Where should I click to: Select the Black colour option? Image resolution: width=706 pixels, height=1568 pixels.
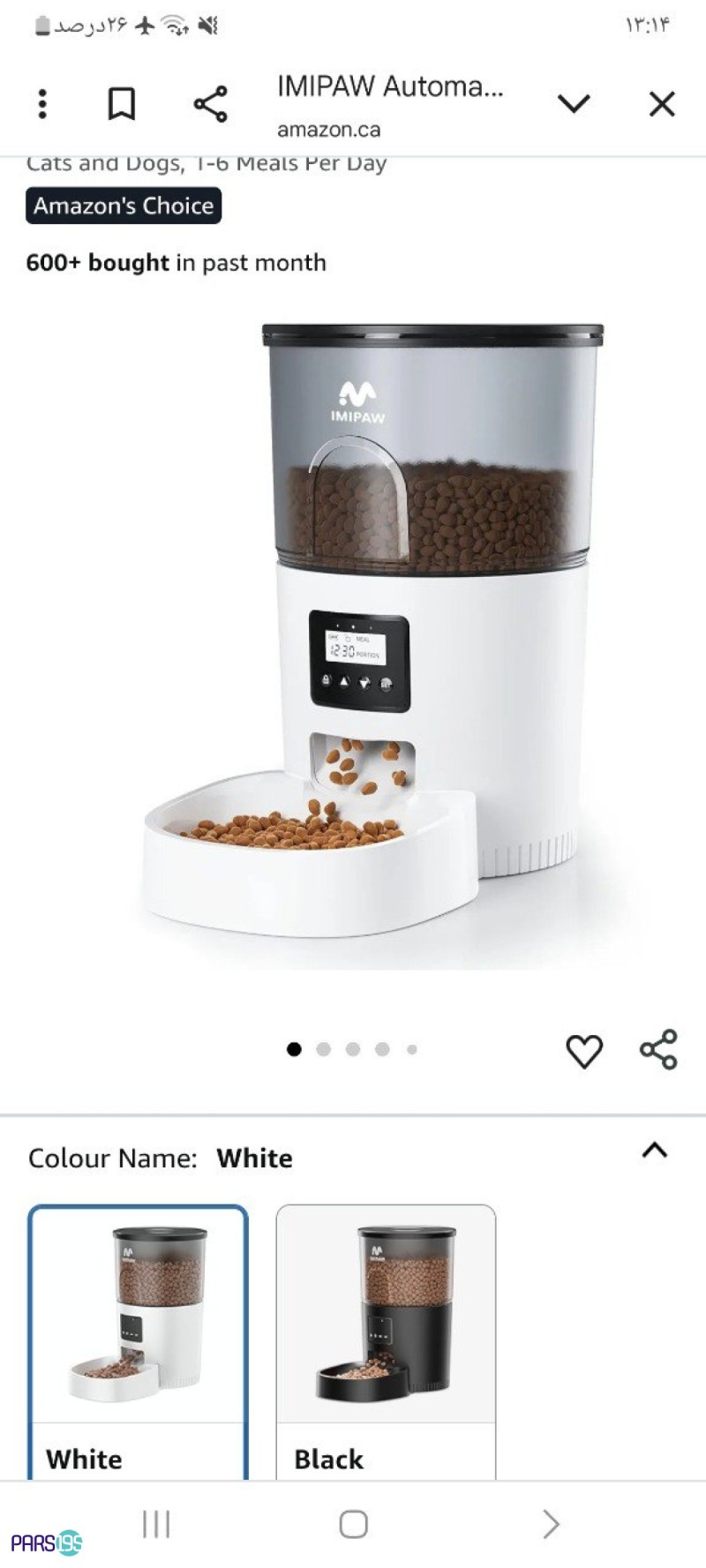point(386,1341)
